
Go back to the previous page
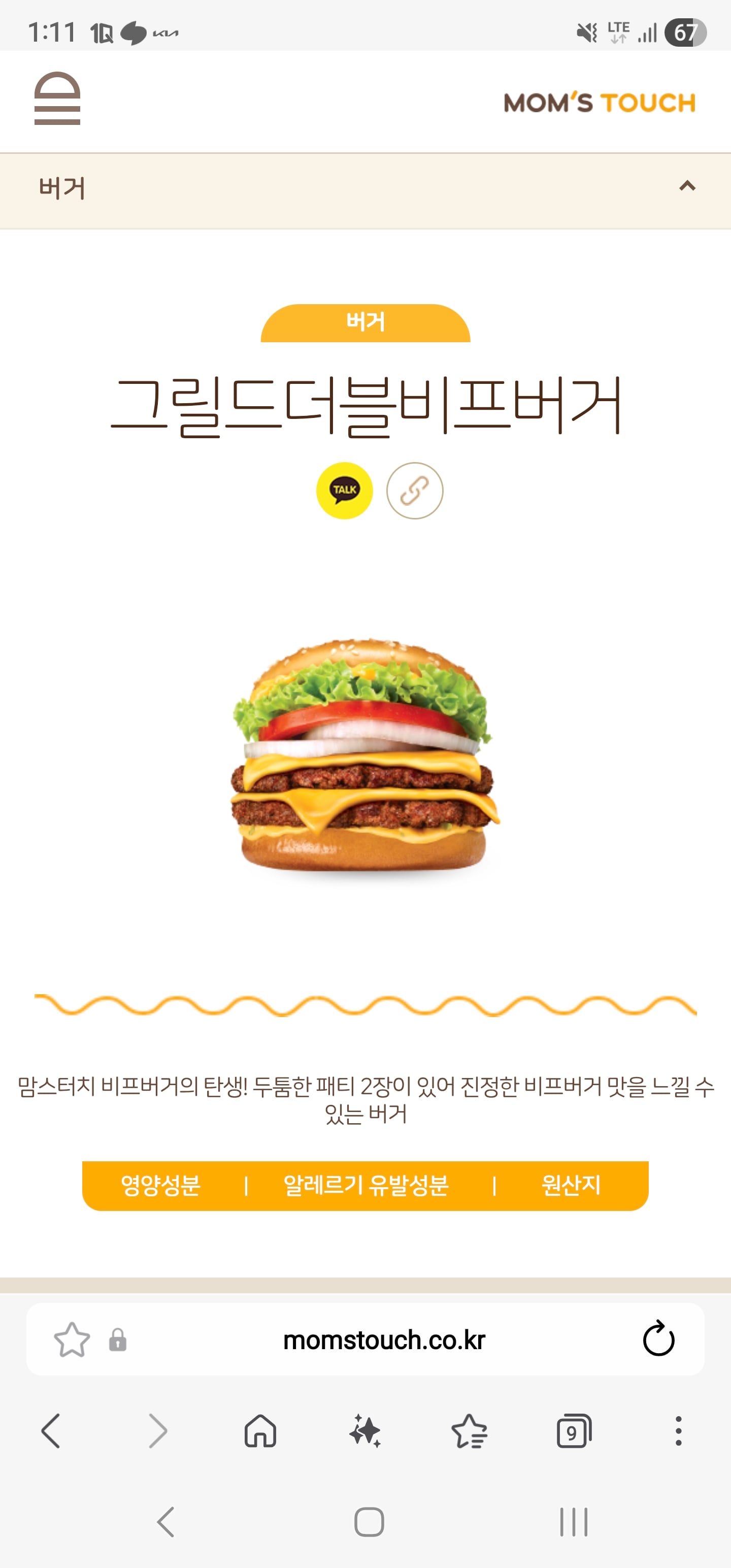pyautogui.click(x=51, y=1430)
